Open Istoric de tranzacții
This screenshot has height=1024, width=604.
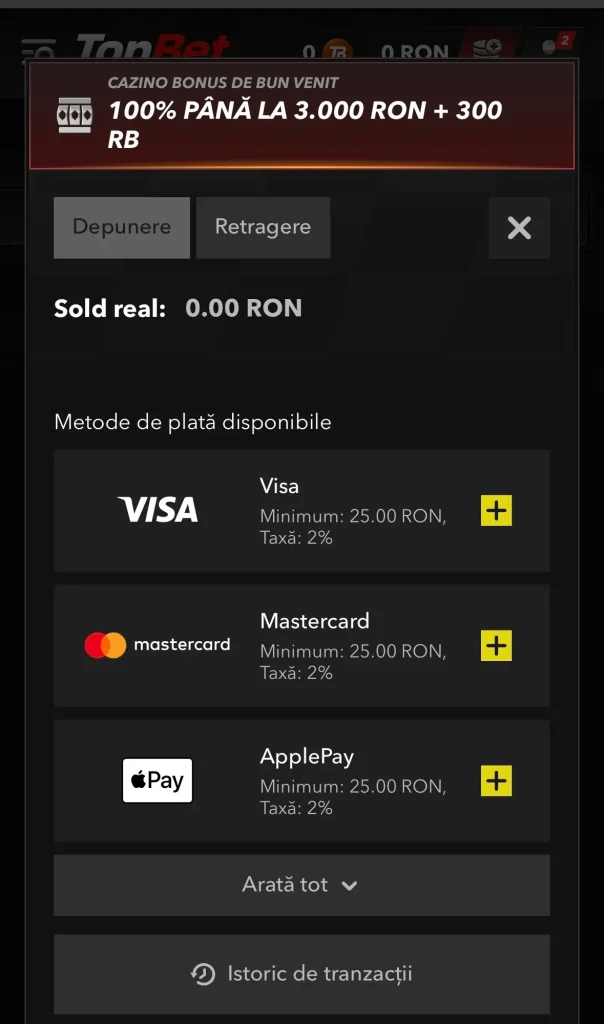click(301, 974)
